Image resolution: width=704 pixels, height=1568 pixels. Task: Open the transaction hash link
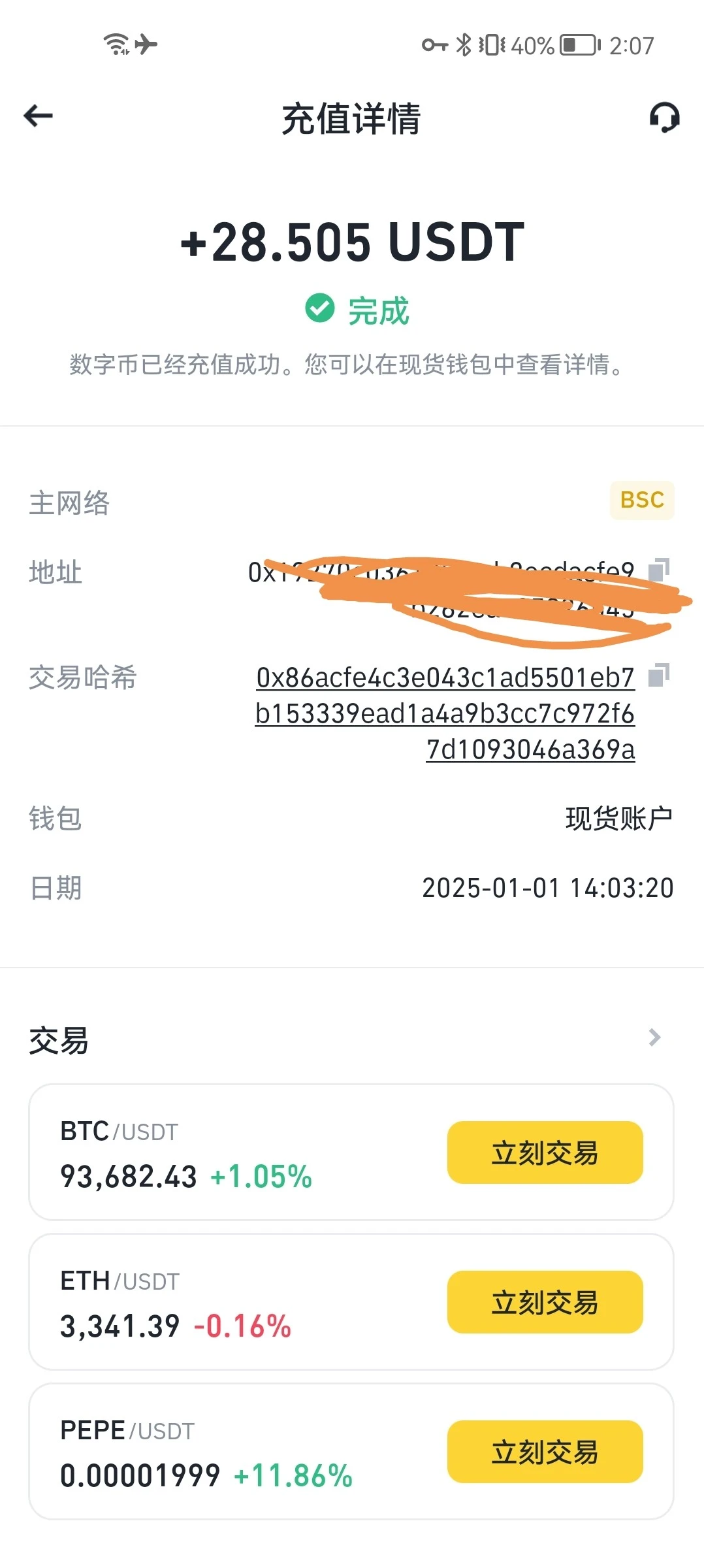click(444, 713)
